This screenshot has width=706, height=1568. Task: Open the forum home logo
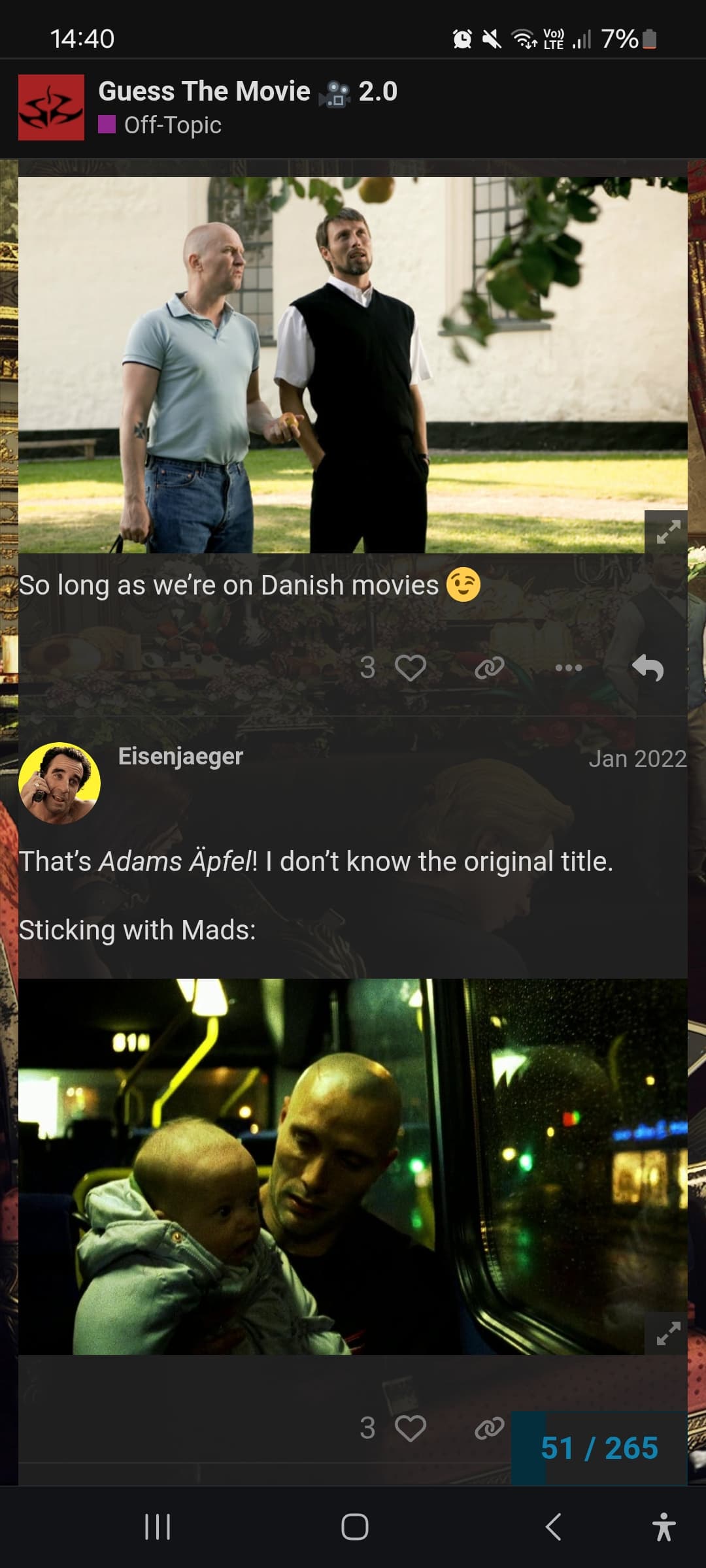(x=51, y=107)
